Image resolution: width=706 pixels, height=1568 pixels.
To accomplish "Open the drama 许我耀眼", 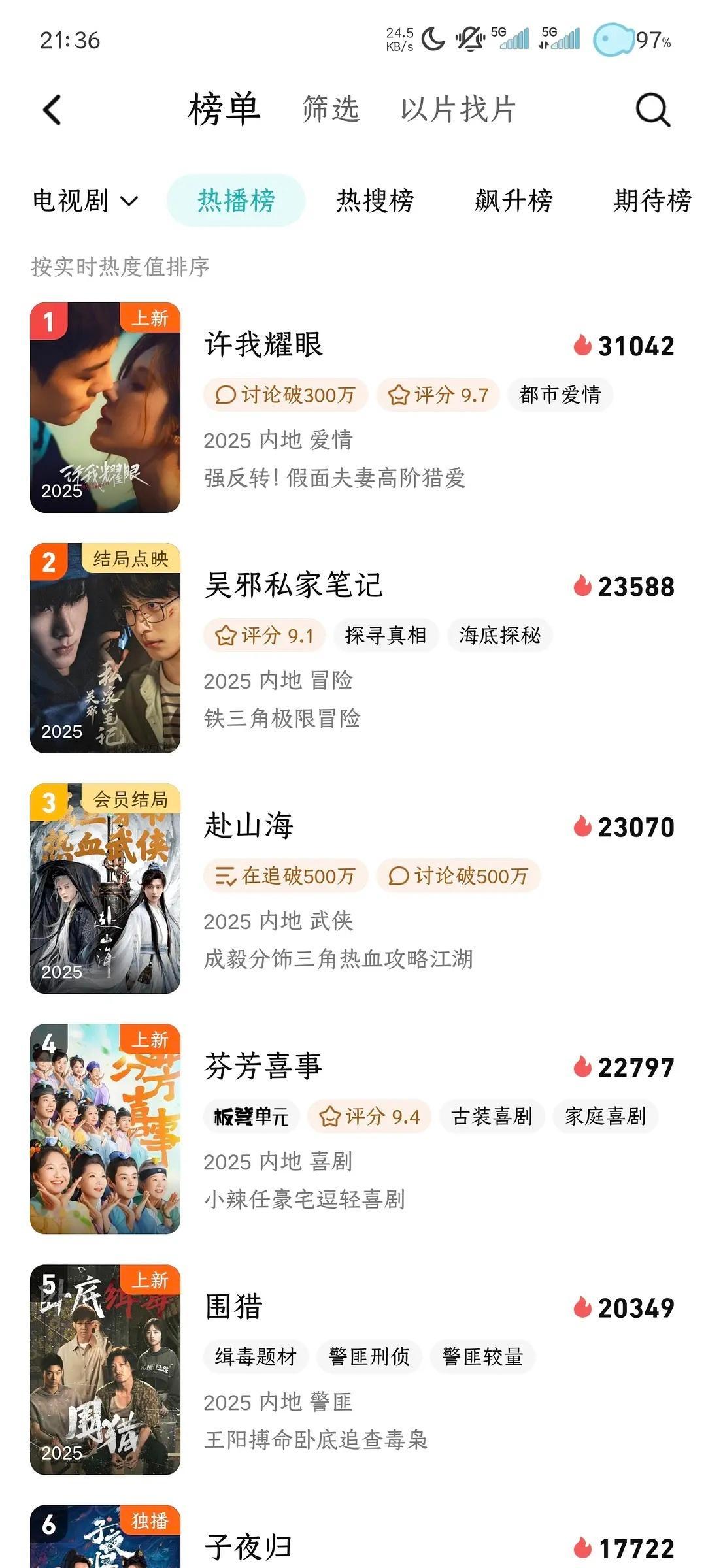I will click(x=263, y=344).
